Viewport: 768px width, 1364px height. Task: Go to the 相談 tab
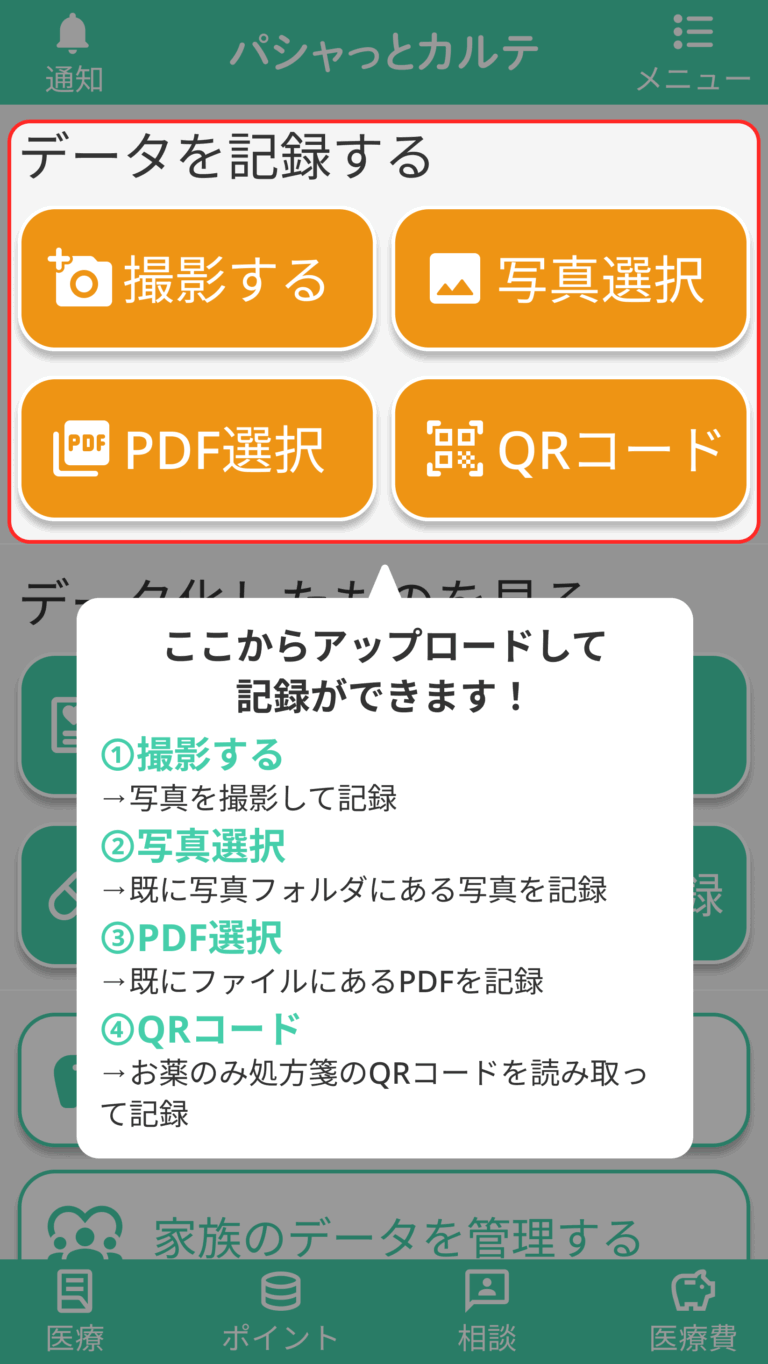point(487,1311)
